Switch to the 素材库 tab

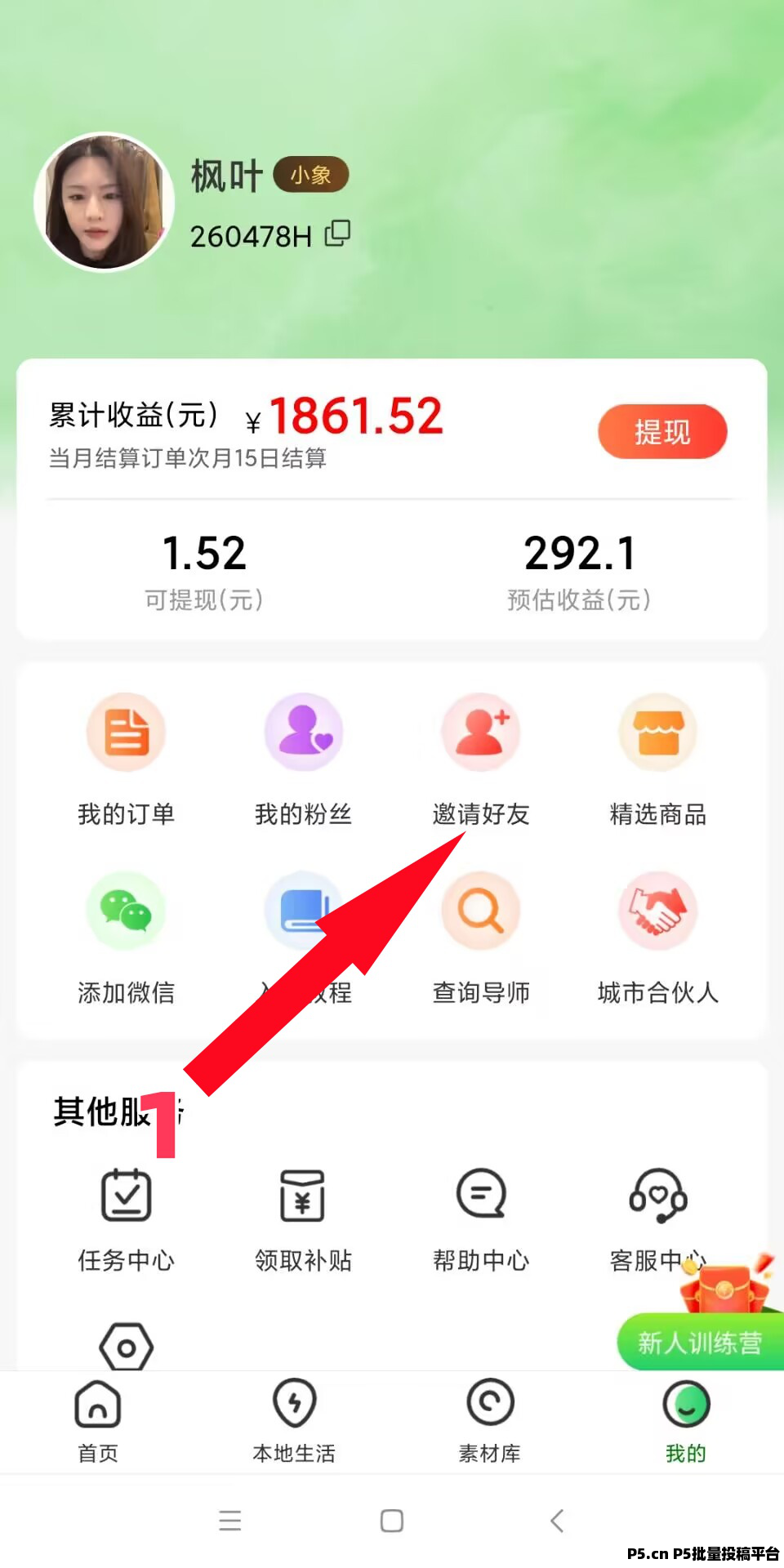(x=489, y=1422)
